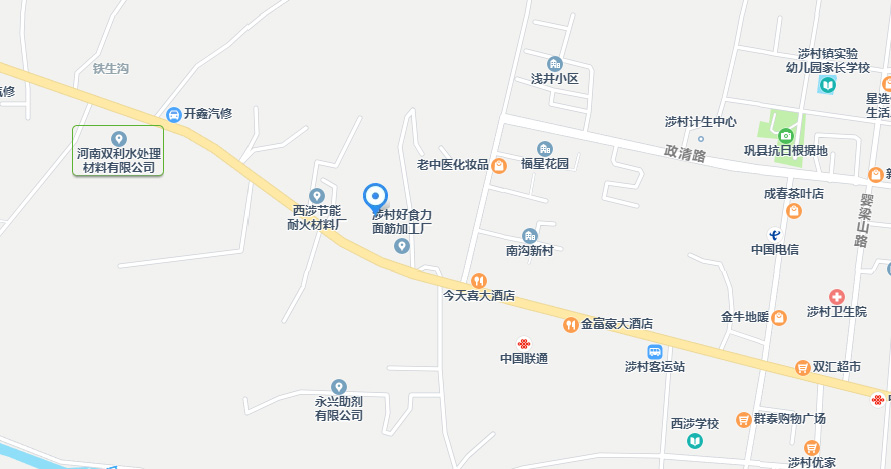The width and height of the screenshot is (891, 469).
Task: Open the 今天喜大酒店 restaurant marker
Action: pos(479,280)
